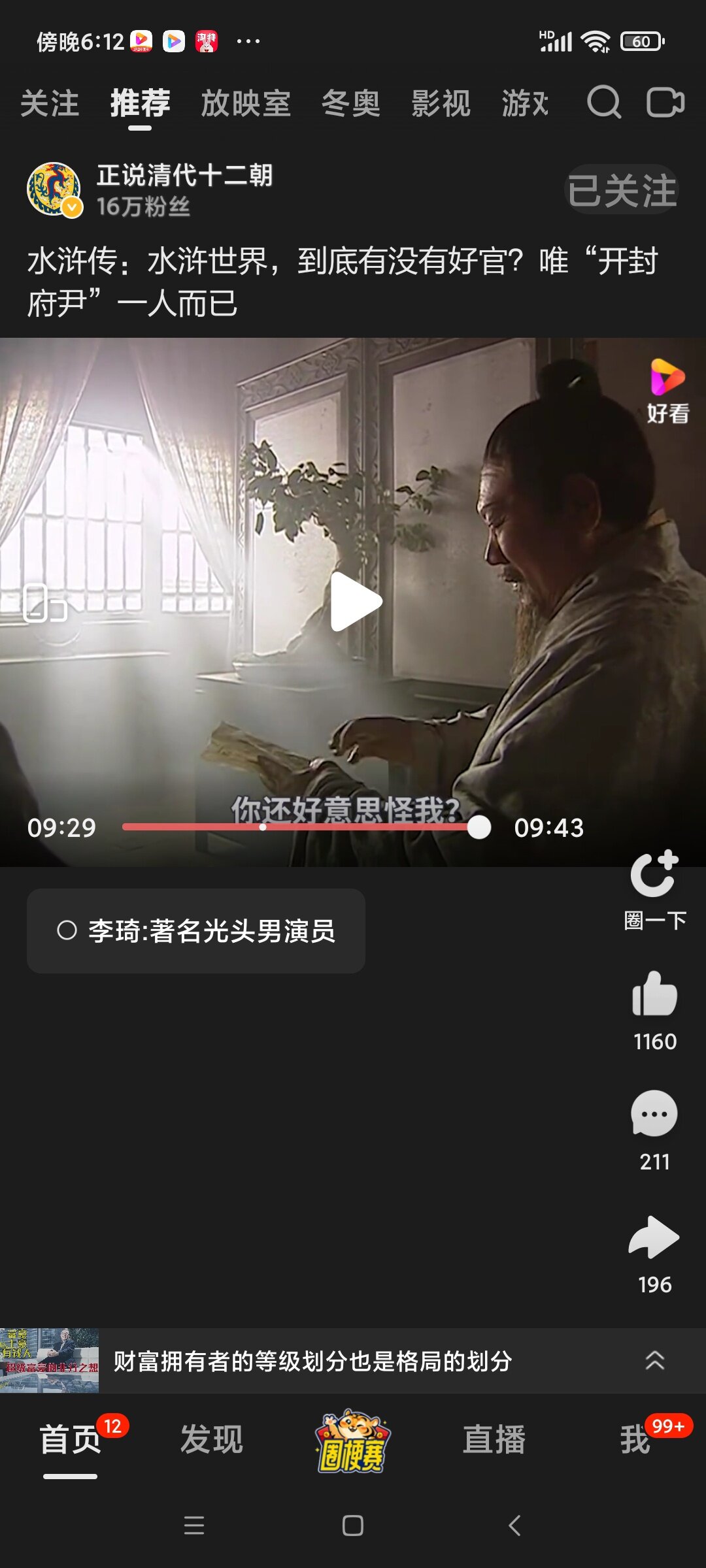Open the 我 profile tab
The width and height of the screenshot is (706, 1568).
(635, 1440)
